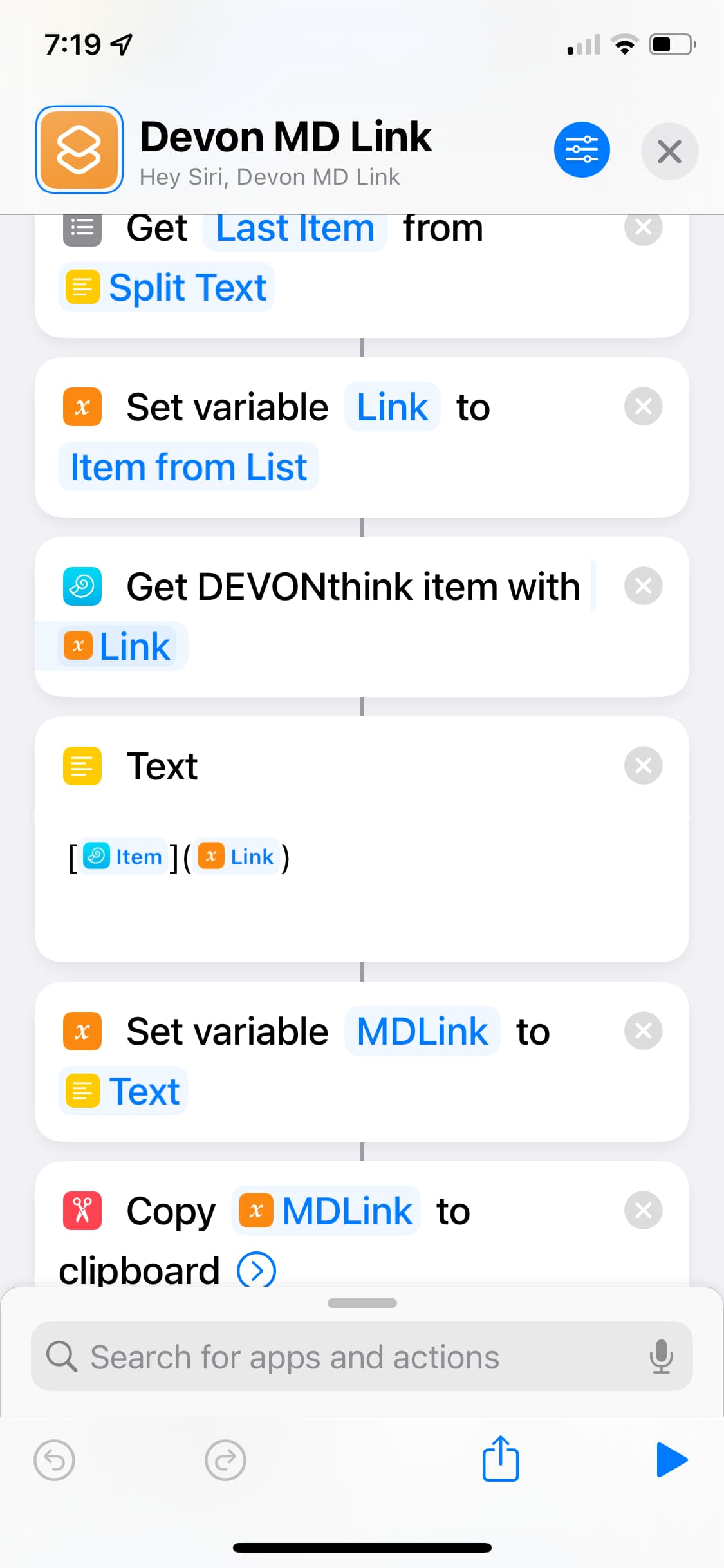724x1568 pixels.
Task: Tap the microphone to dictate a search
Action: pyautogui.click(x=661, y=1357)
